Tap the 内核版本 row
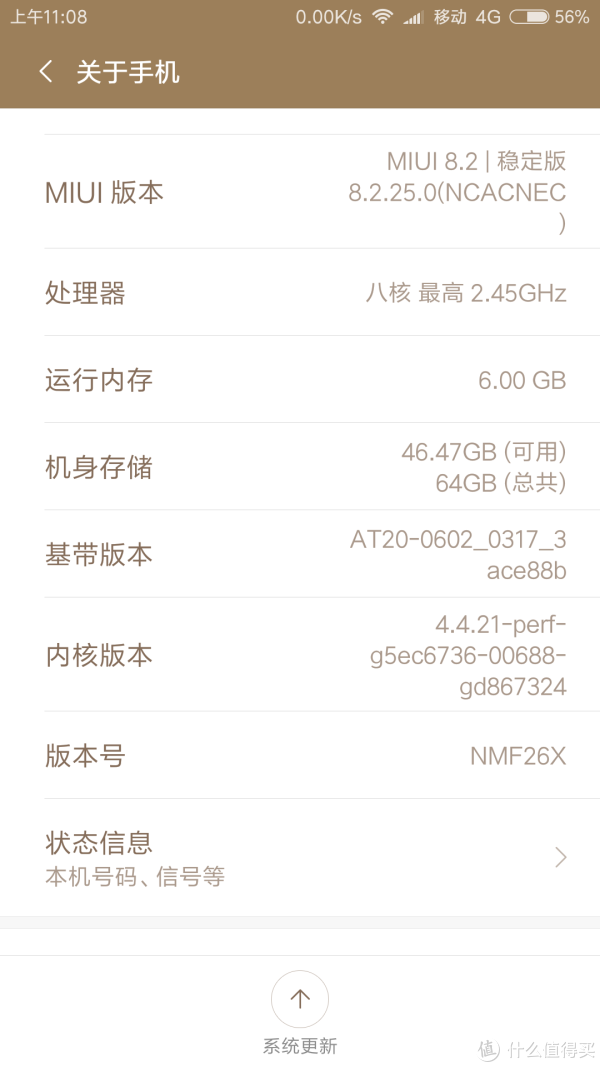600x1067 pixels. tap(300, 655)
